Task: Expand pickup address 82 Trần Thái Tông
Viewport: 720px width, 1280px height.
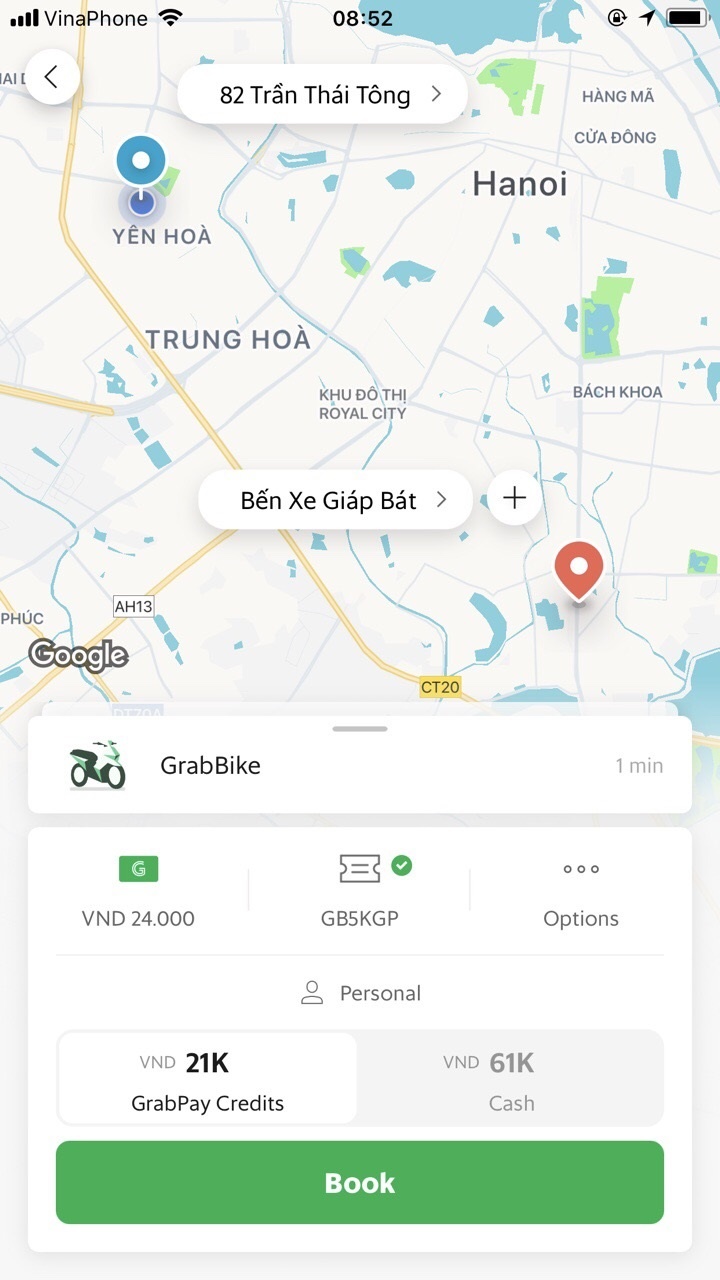Action: (x=322, y=94)
